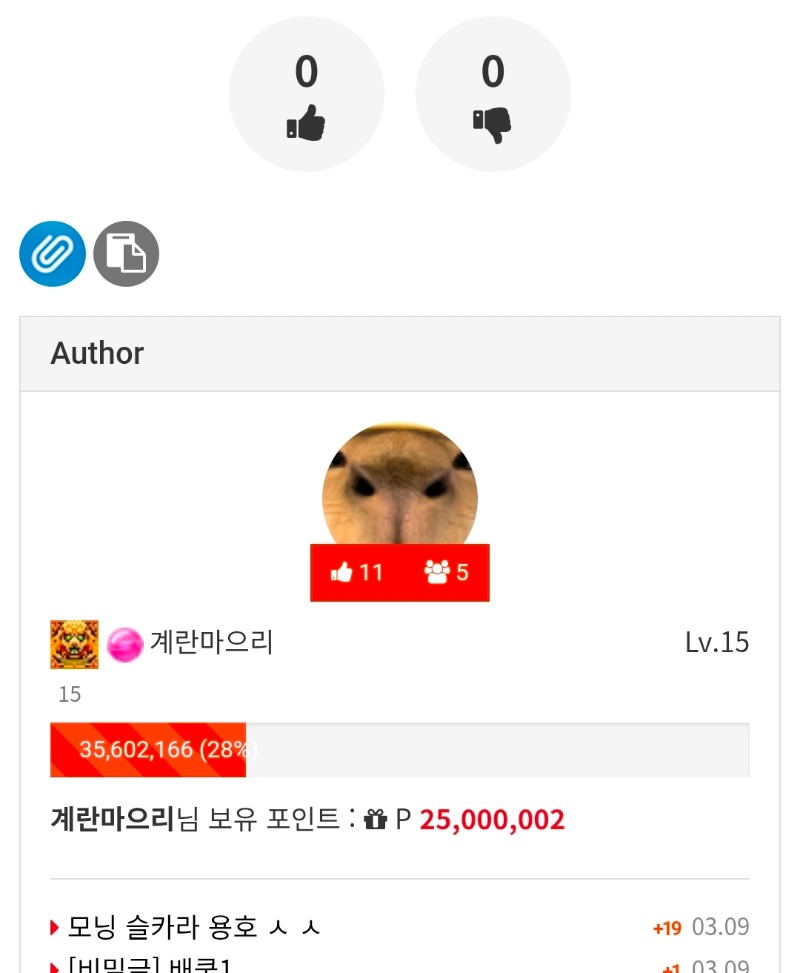Tap the blue paperclip attachment icon

[52, 254]
